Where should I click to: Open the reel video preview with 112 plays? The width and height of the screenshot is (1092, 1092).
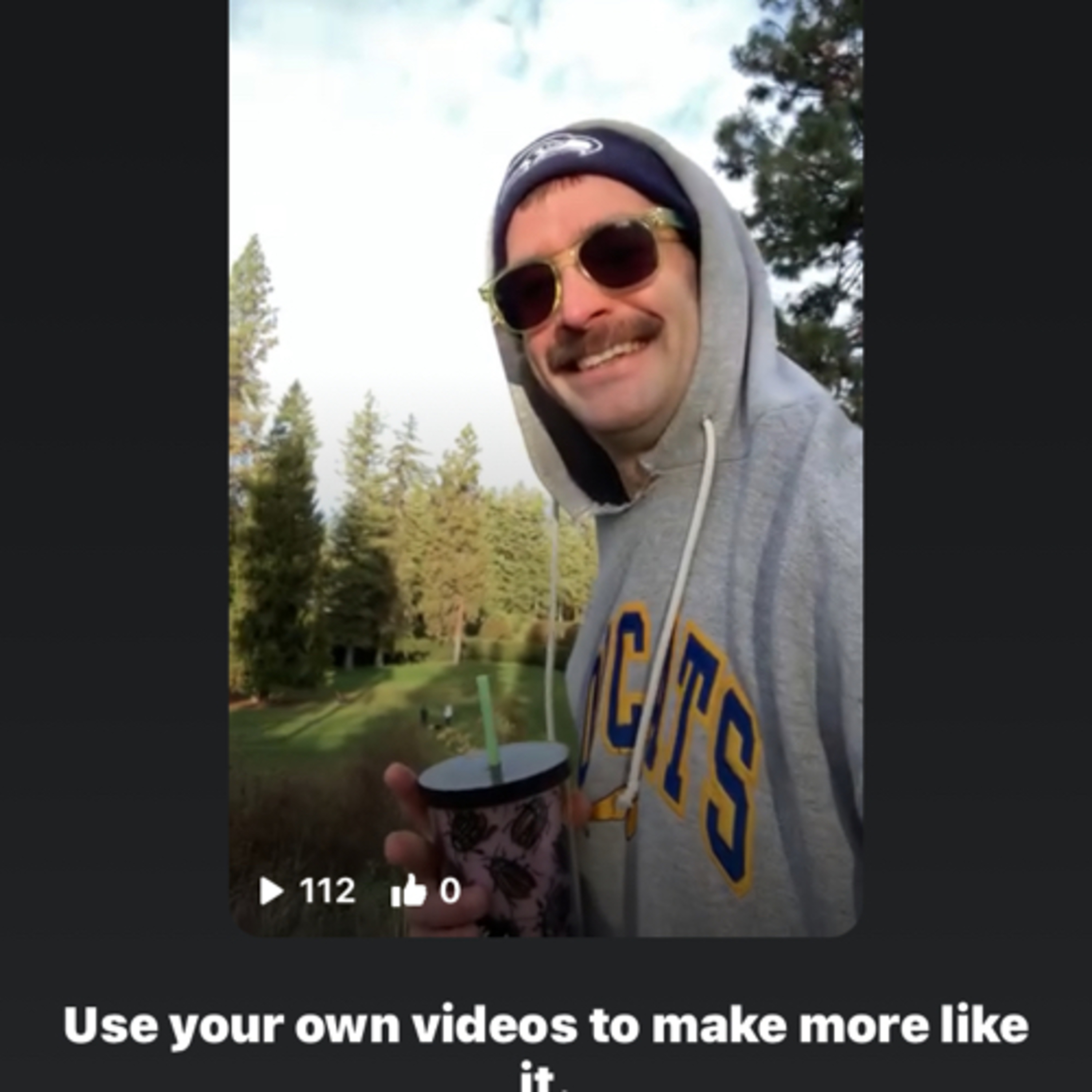(x=545, y=468)
